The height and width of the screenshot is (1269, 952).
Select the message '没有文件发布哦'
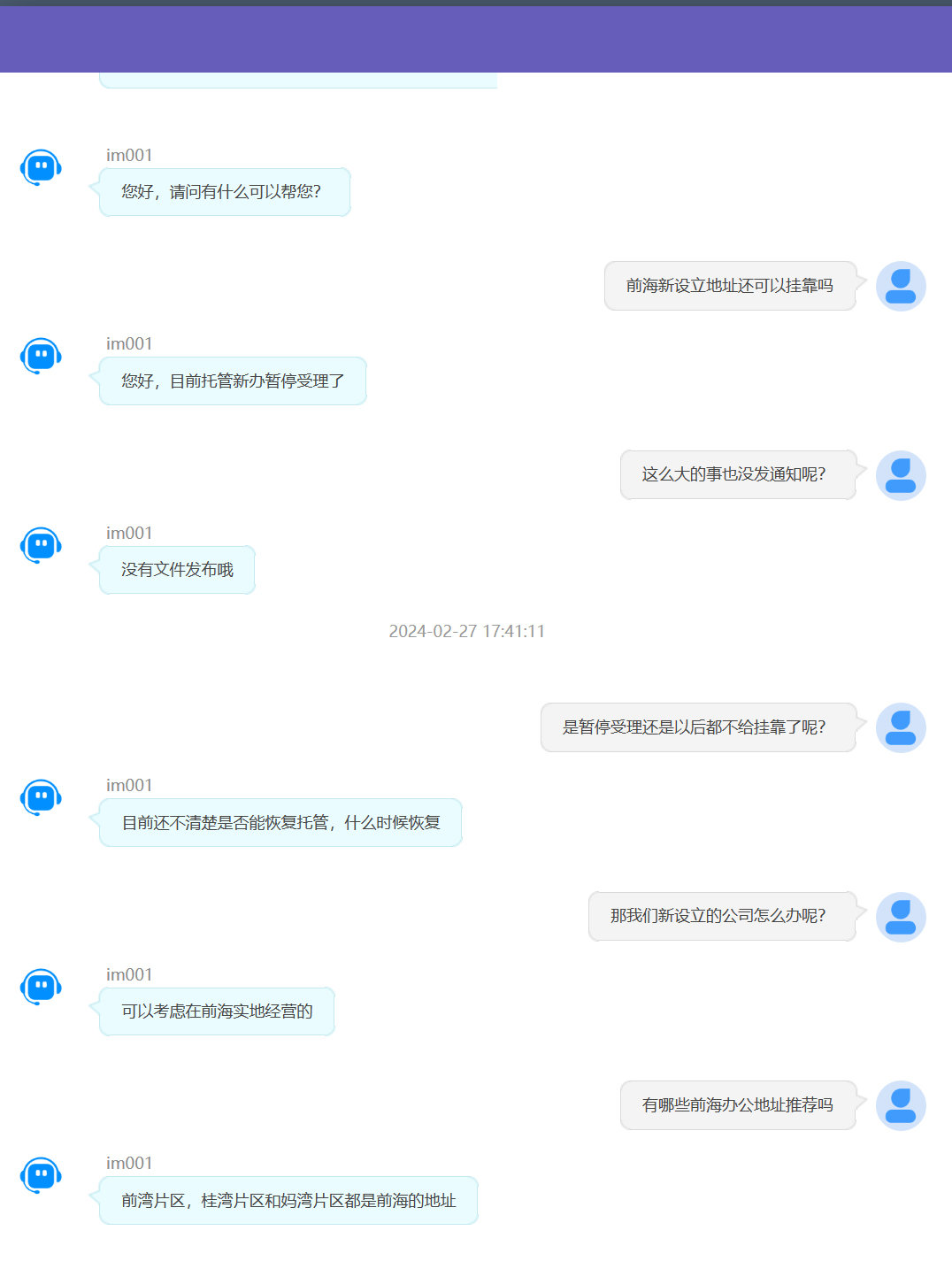click(x=175, y=570)
